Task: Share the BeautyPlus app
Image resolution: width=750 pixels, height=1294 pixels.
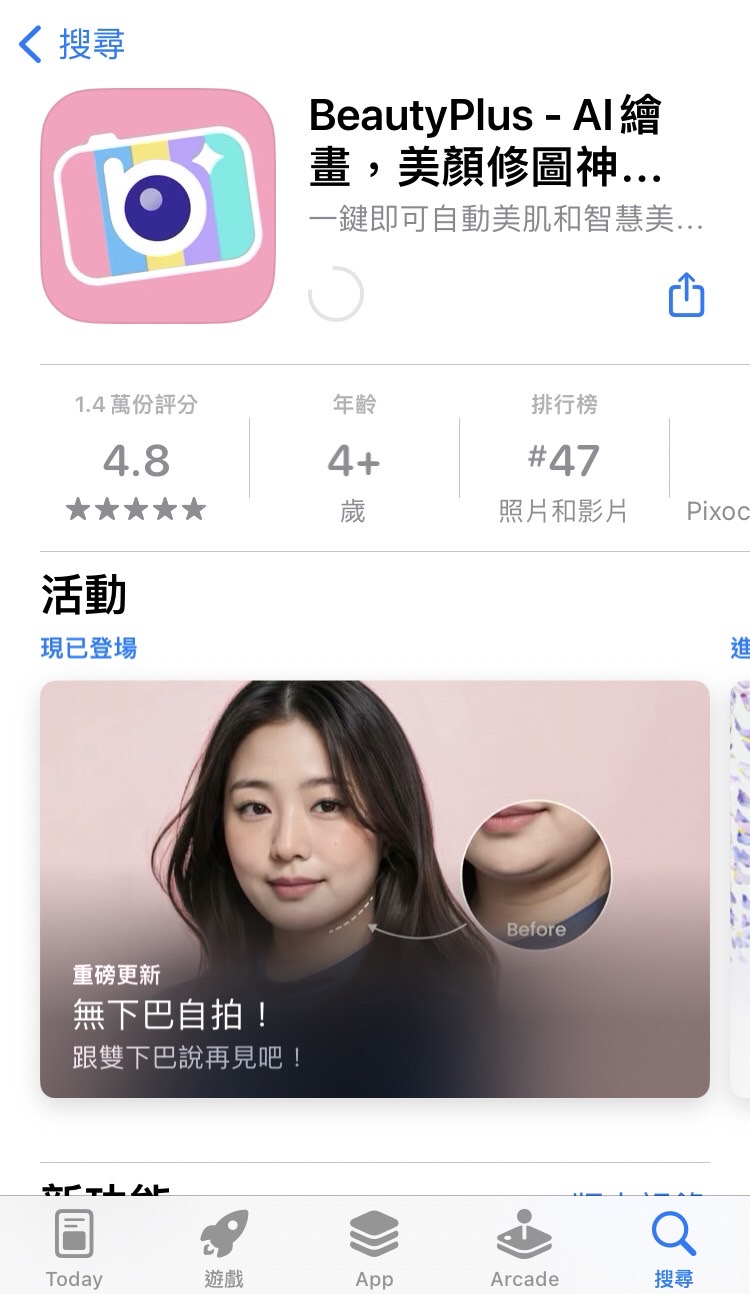Action: pos(686,296)
